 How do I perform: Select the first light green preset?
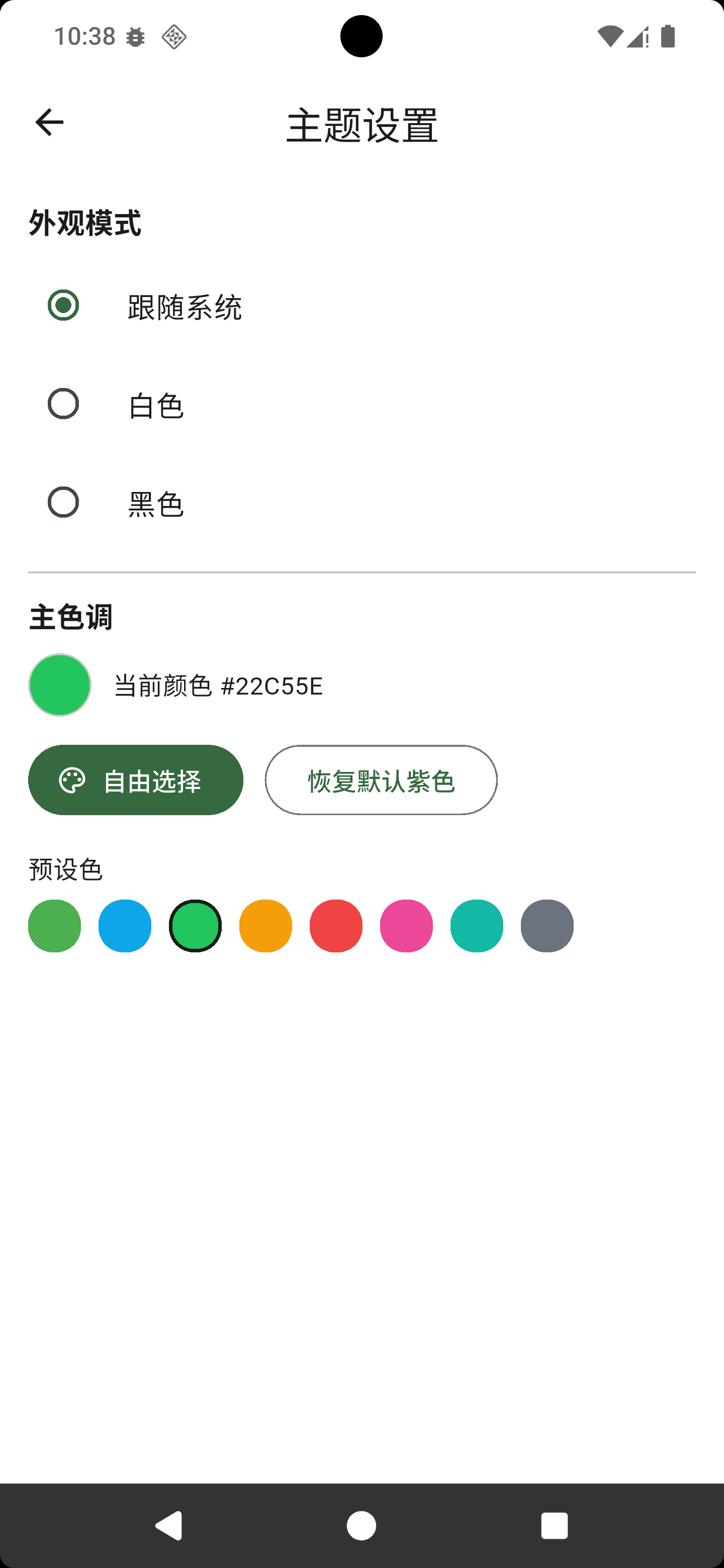click(55, 926)
